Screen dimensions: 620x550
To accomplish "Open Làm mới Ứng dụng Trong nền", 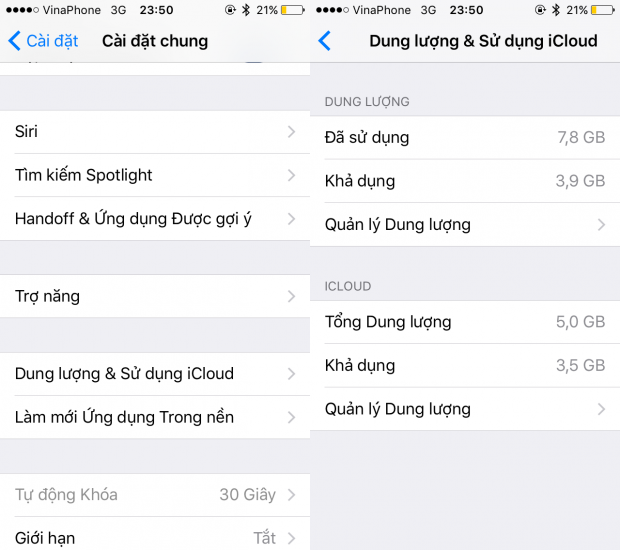I will click(x=154, y=417).
